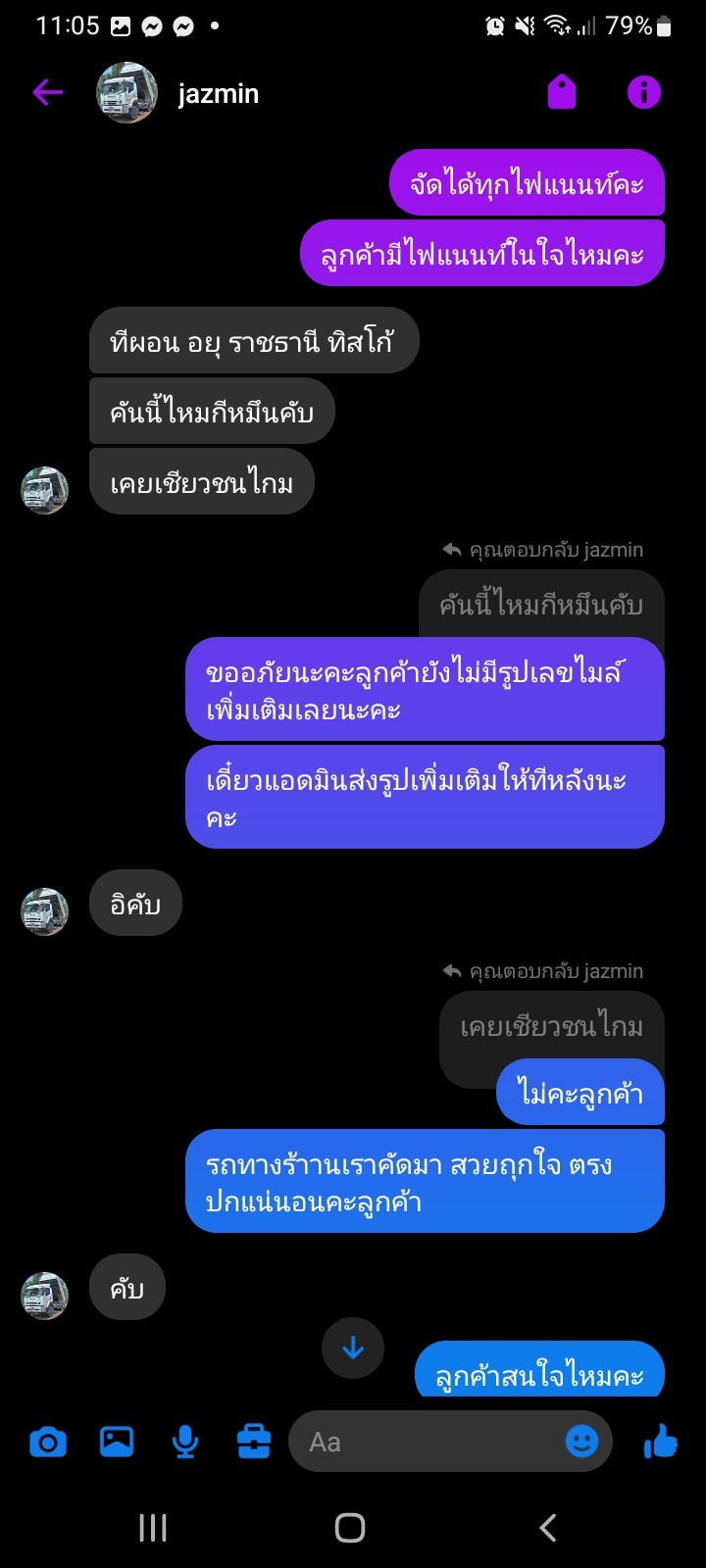Go back to the chat list
Viewport: 706px width, 1568px height.
tap(47, 93)
